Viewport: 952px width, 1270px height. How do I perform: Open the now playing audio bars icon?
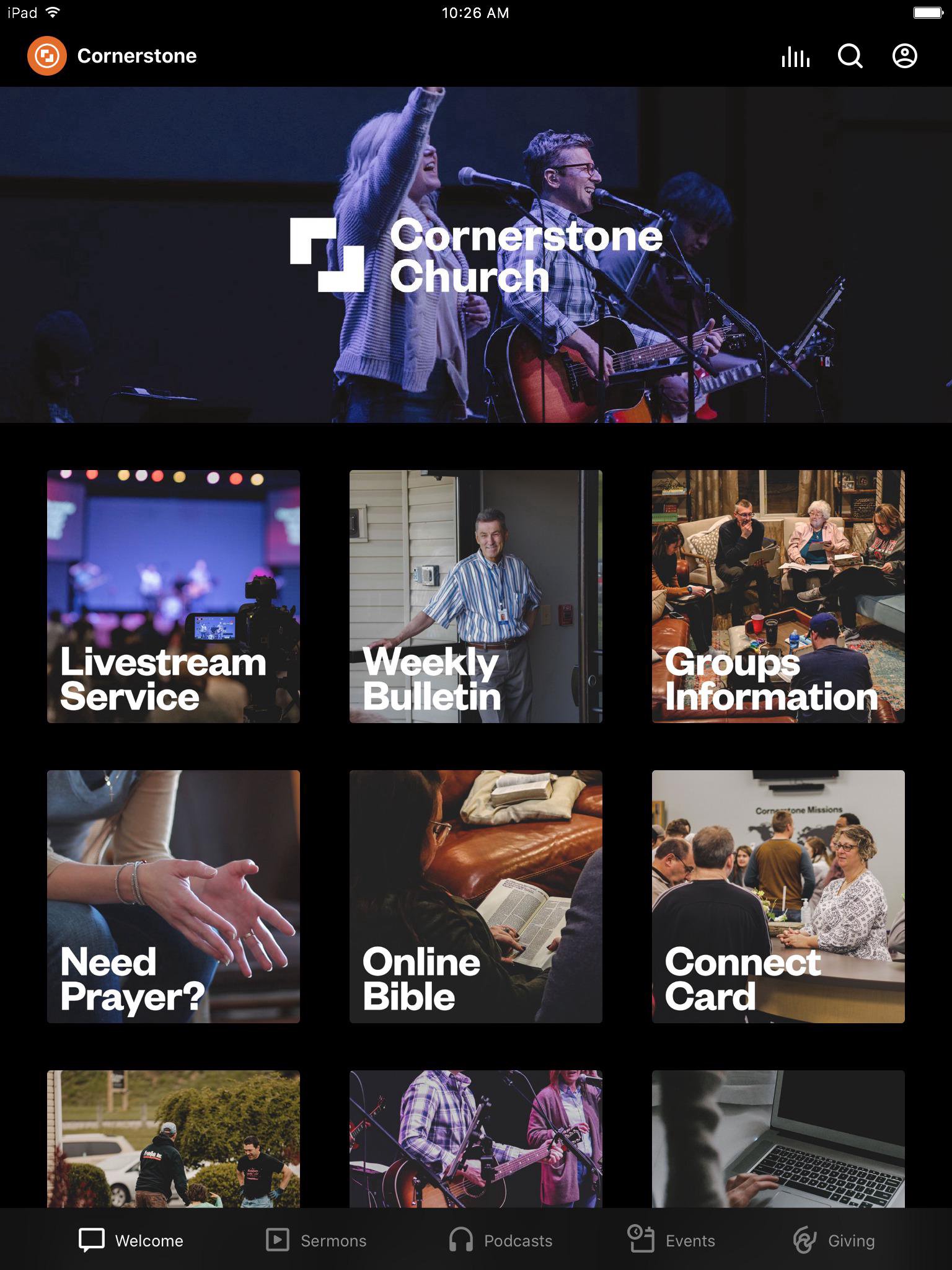point(795,56)
